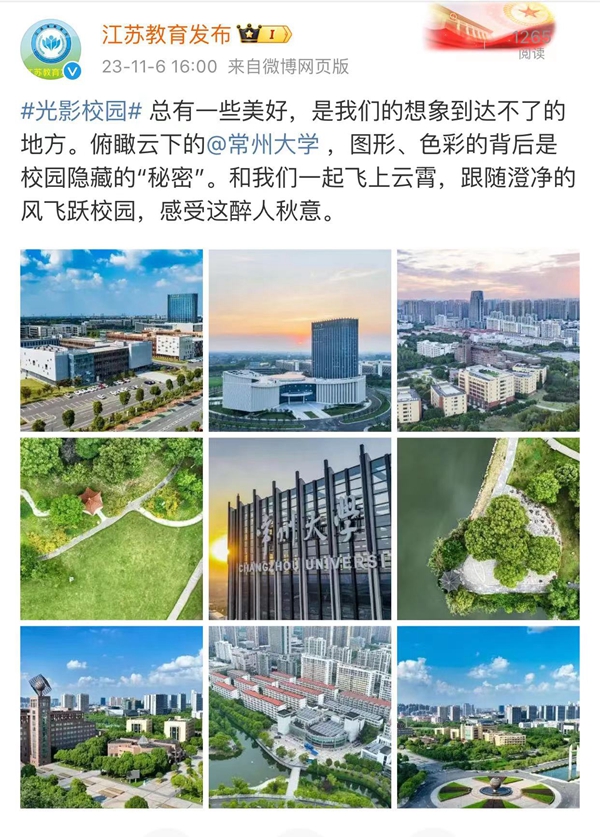This screenshot has width=600, height=837.
Task: View the tree-covered island lake photo
Action: (488, 528)
